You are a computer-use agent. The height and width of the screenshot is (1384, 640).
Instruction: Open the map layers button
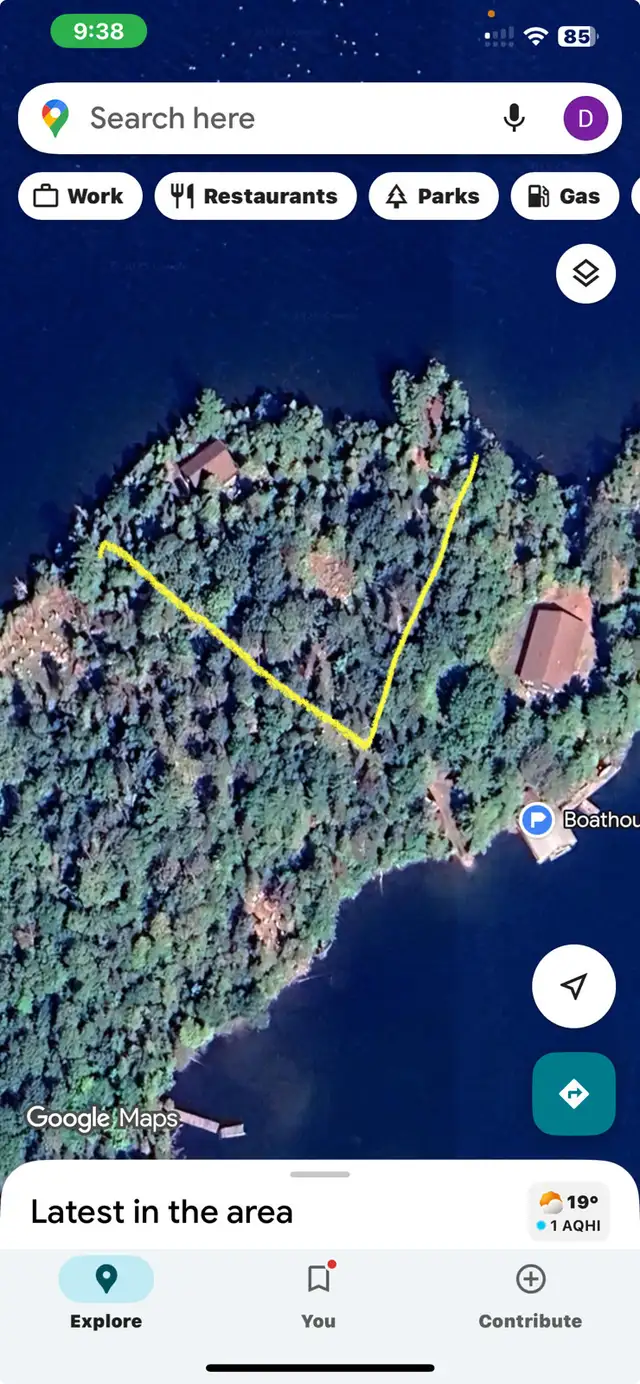click(586, 273)
